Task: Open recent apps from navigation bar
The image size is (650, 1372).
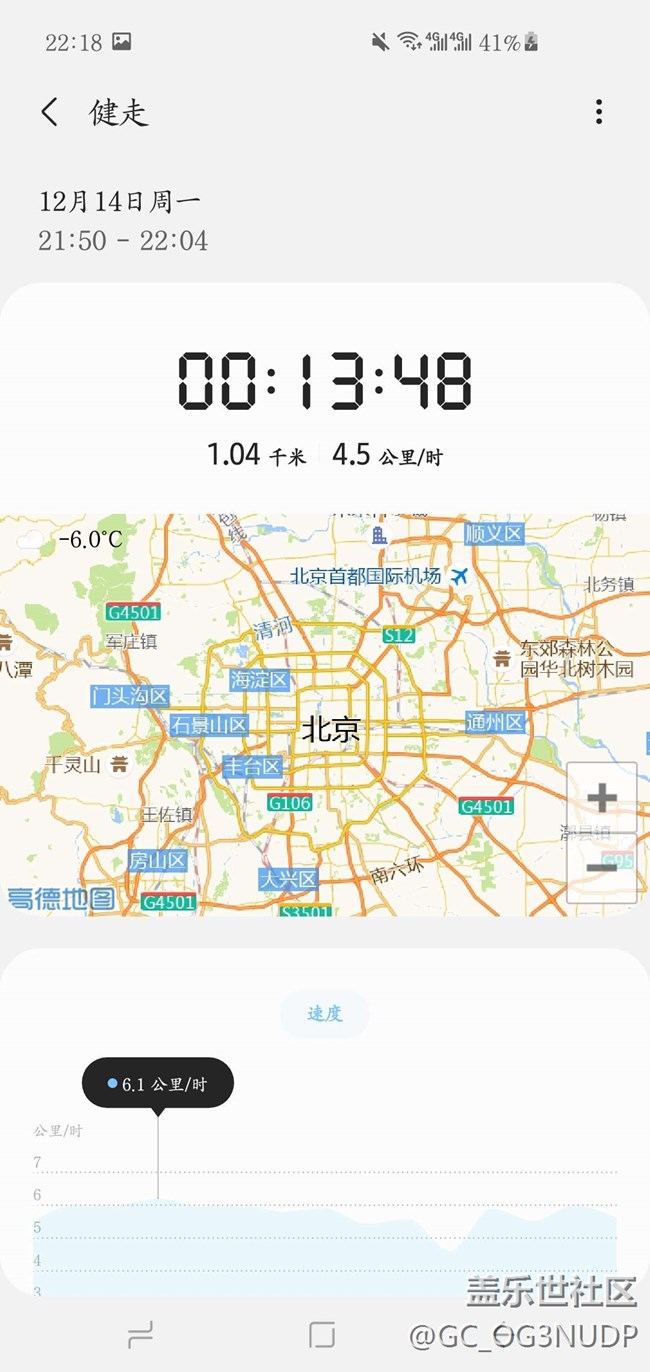Action: point(141,1335)
